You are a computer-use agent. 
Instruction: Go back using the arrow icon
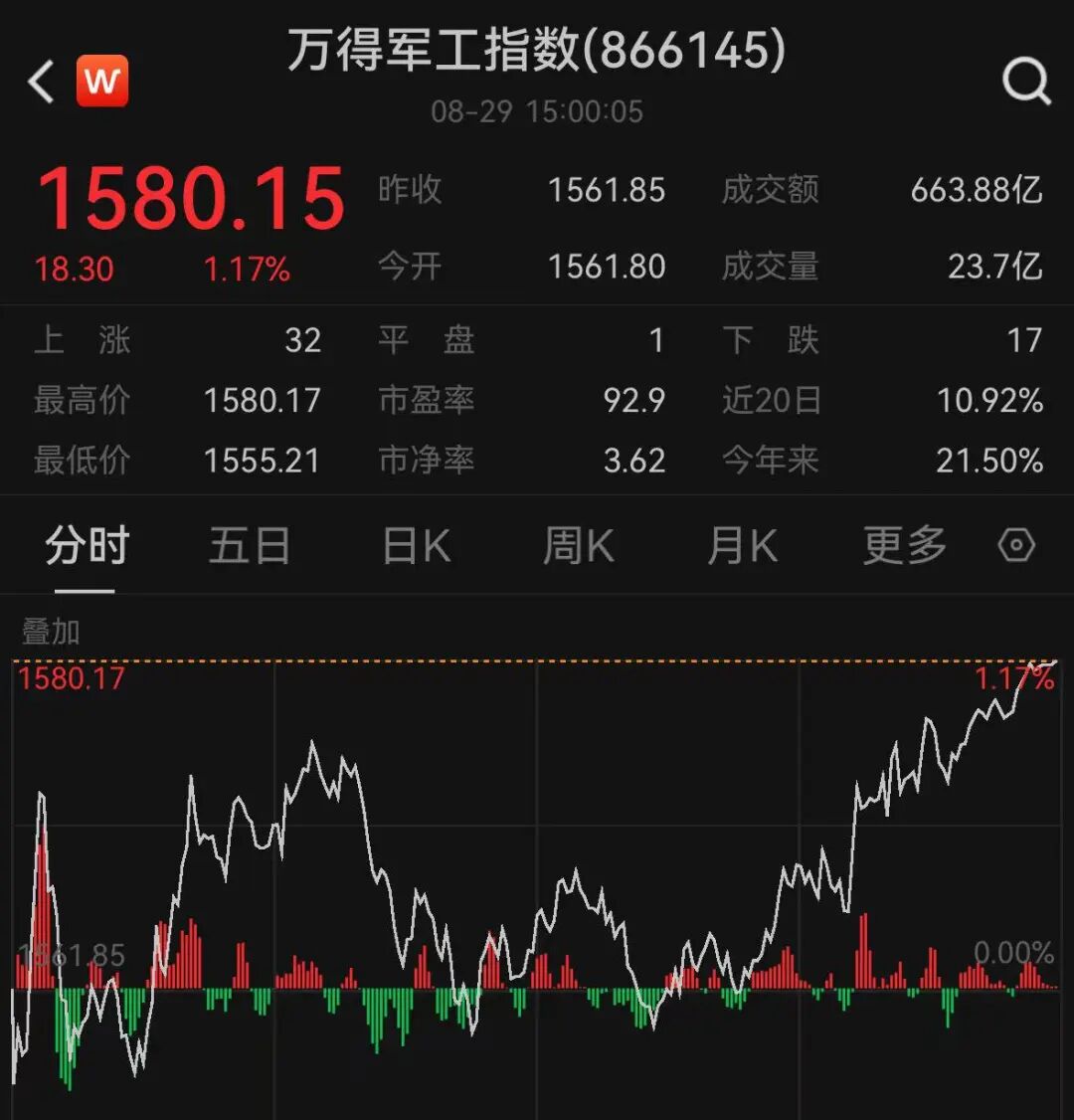click(42, 82)
